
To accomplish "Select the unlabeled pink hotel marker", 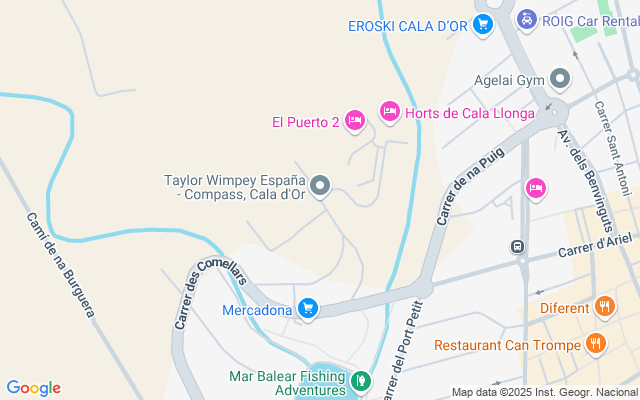I will (x=536, y=188).
